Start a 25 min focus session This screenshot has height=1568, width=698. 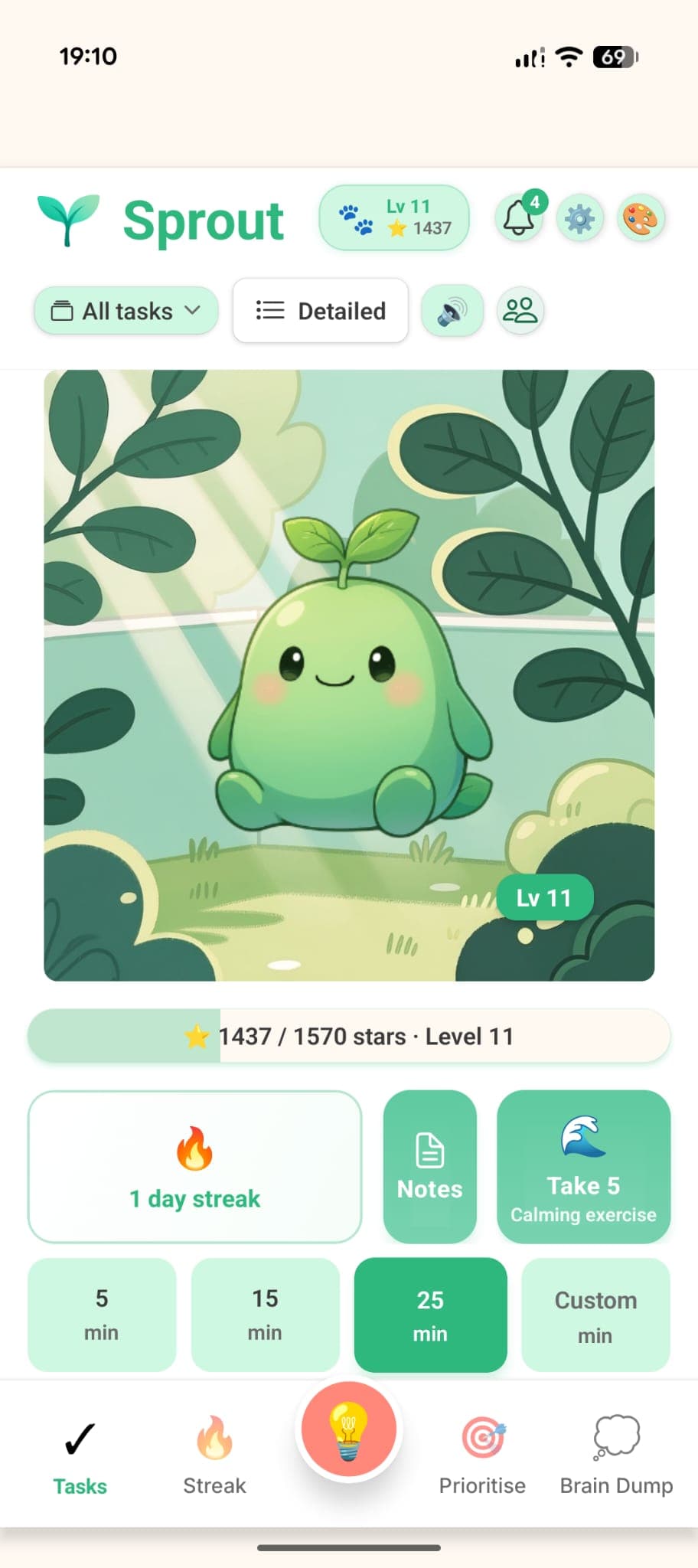point(430,1315)
